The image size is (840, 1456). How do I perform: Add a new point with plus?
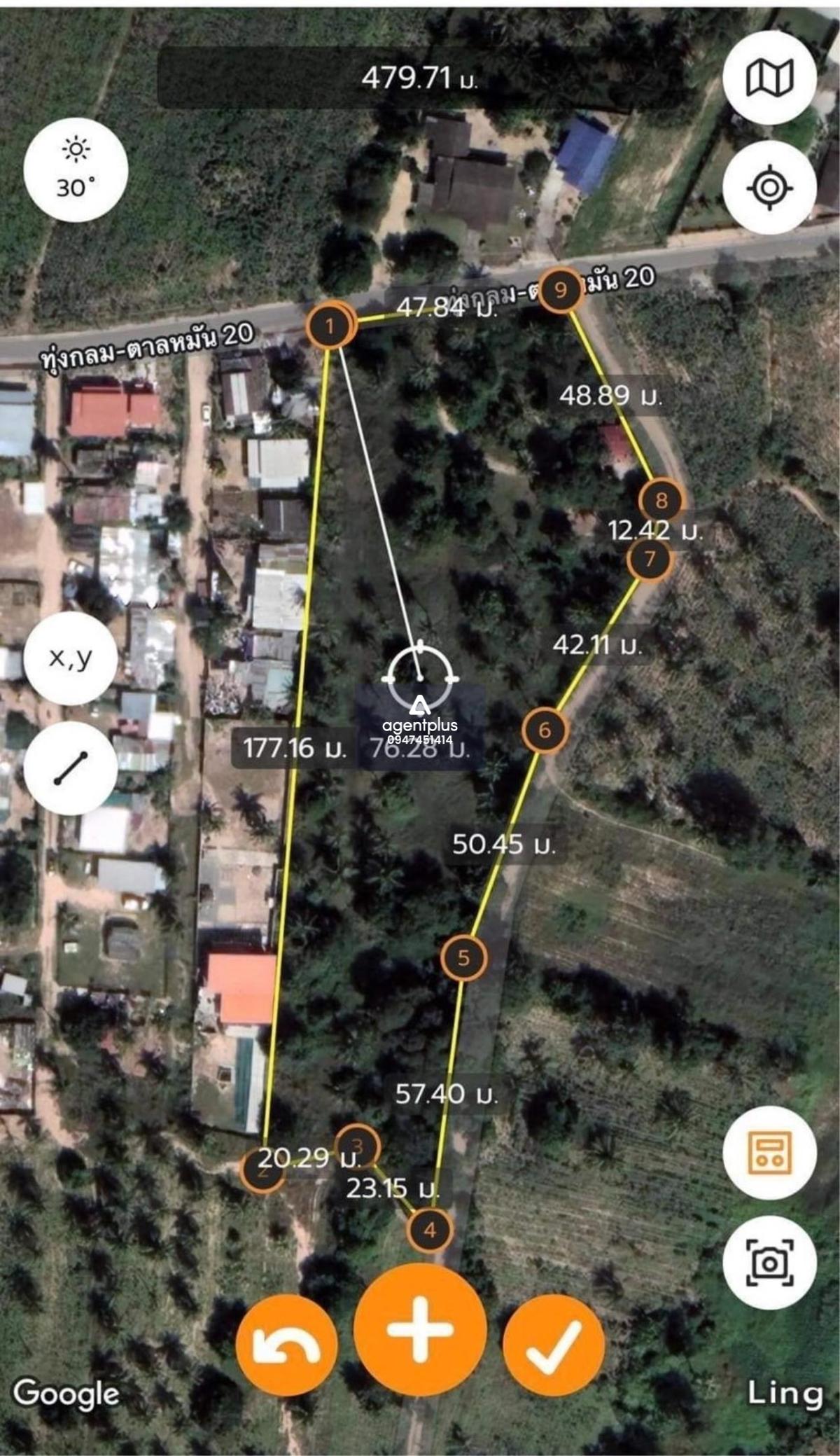point(420,1329)
